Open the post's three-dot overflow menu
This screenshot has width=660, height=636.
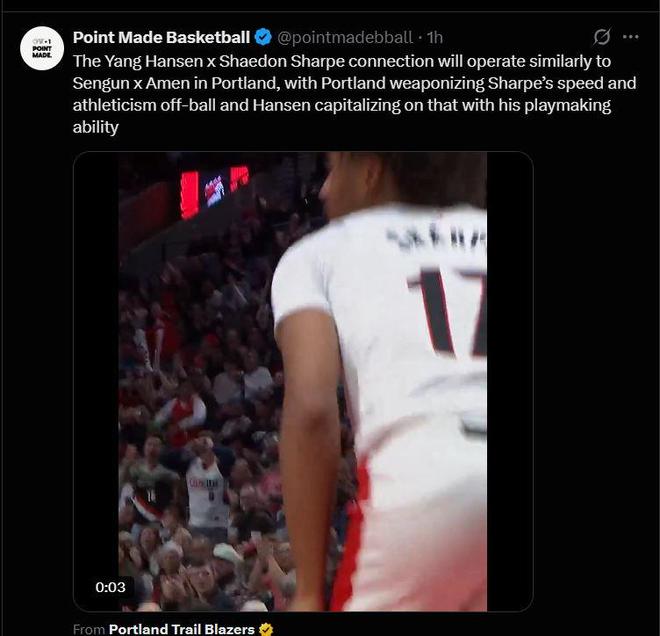click(630, 37)
